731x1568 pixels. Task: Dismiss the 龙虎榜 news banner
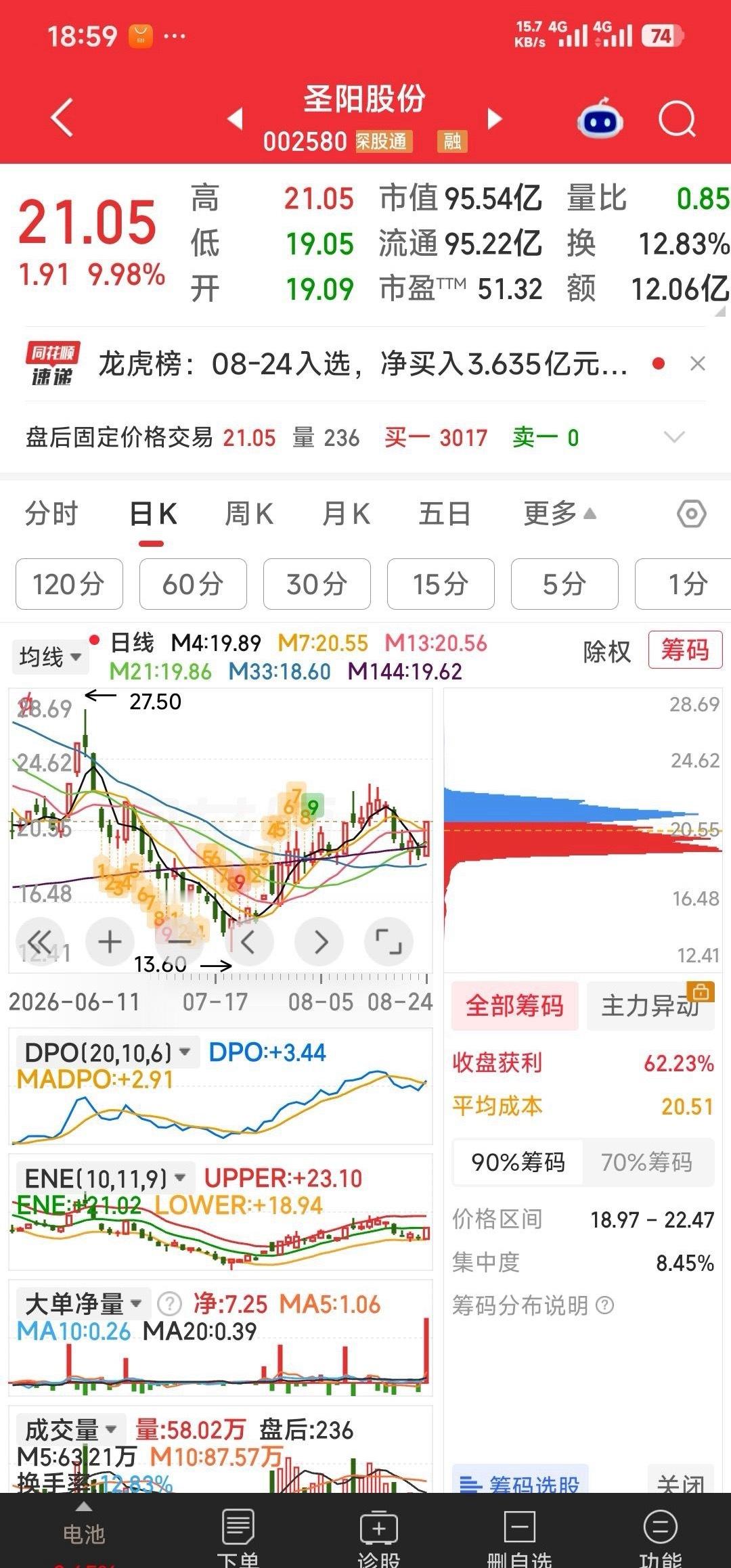click(x=698, y=364)
